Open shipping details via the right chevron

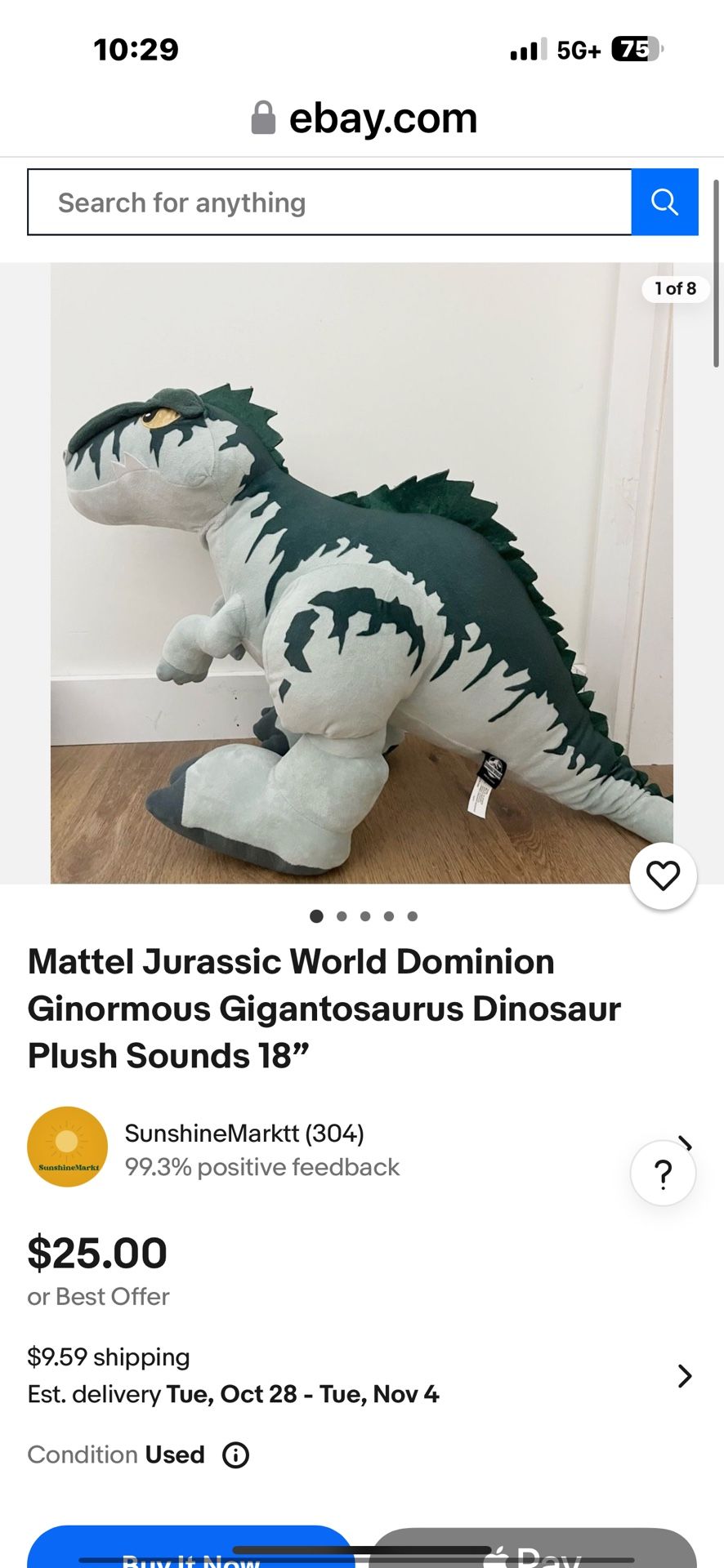click(685, 1376)
